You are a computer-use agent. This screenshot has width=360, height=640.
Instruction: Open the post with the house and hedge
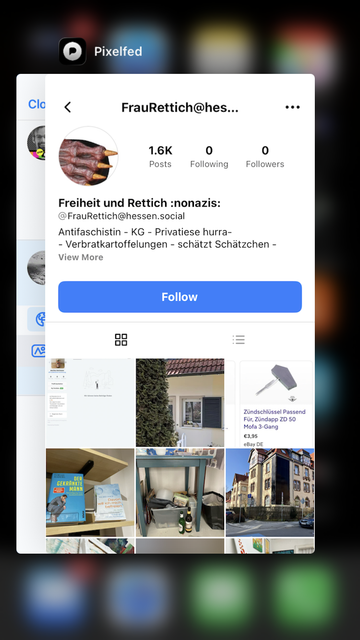(180, 403)
